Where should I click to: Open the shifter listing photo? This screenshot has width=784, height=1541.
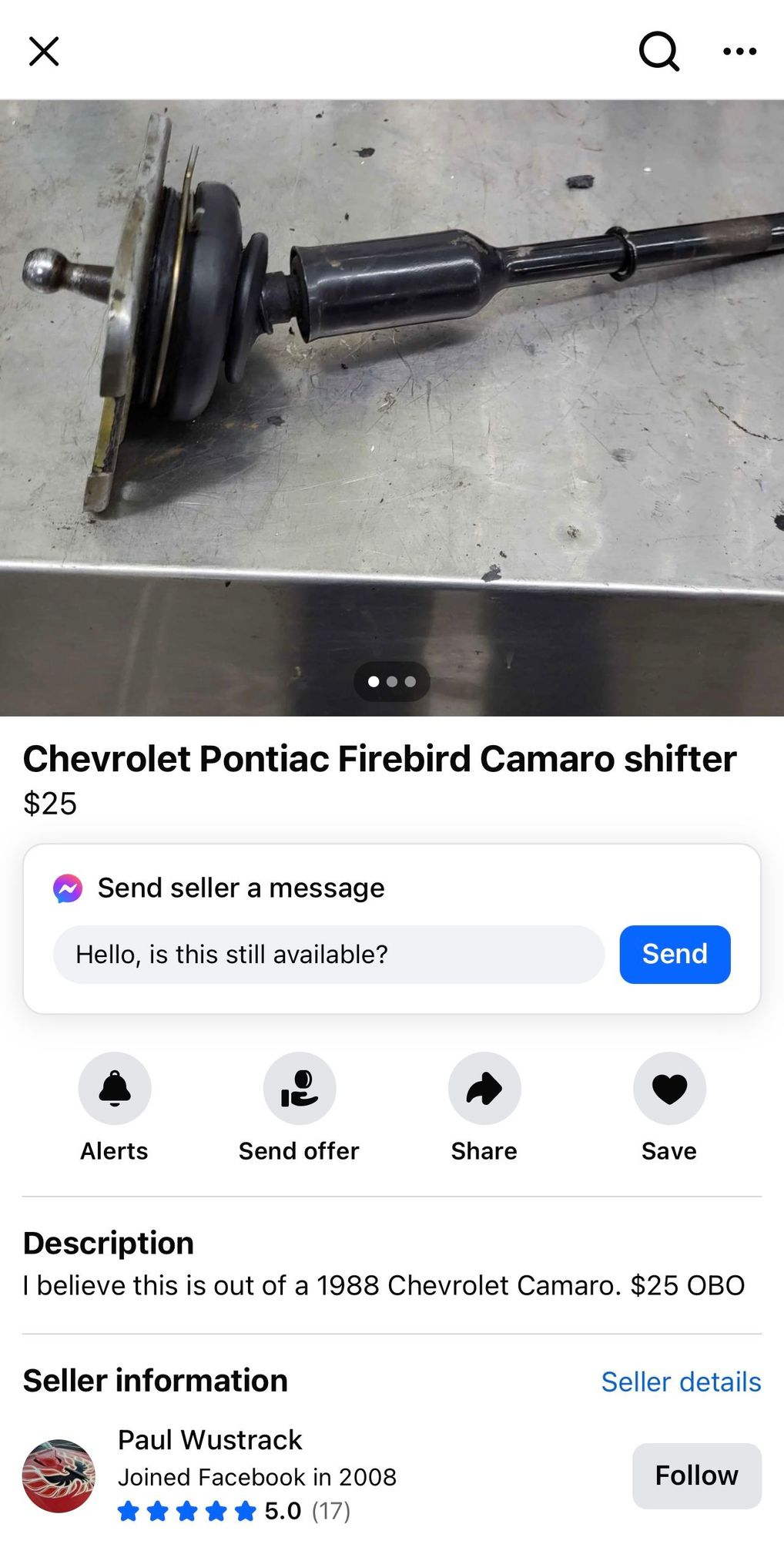[391, 385]
